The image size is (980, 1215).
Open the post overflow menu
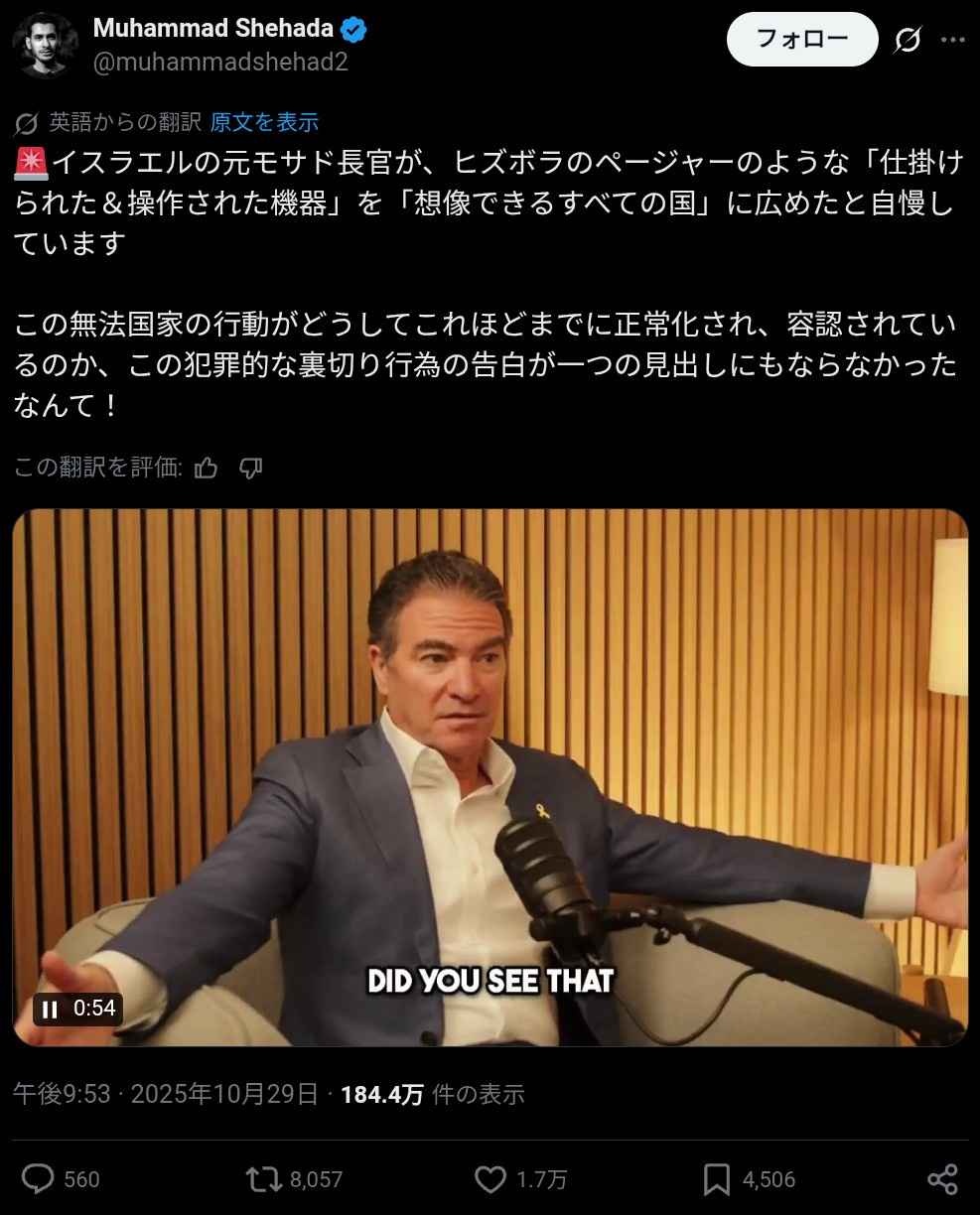coord(952,40)
